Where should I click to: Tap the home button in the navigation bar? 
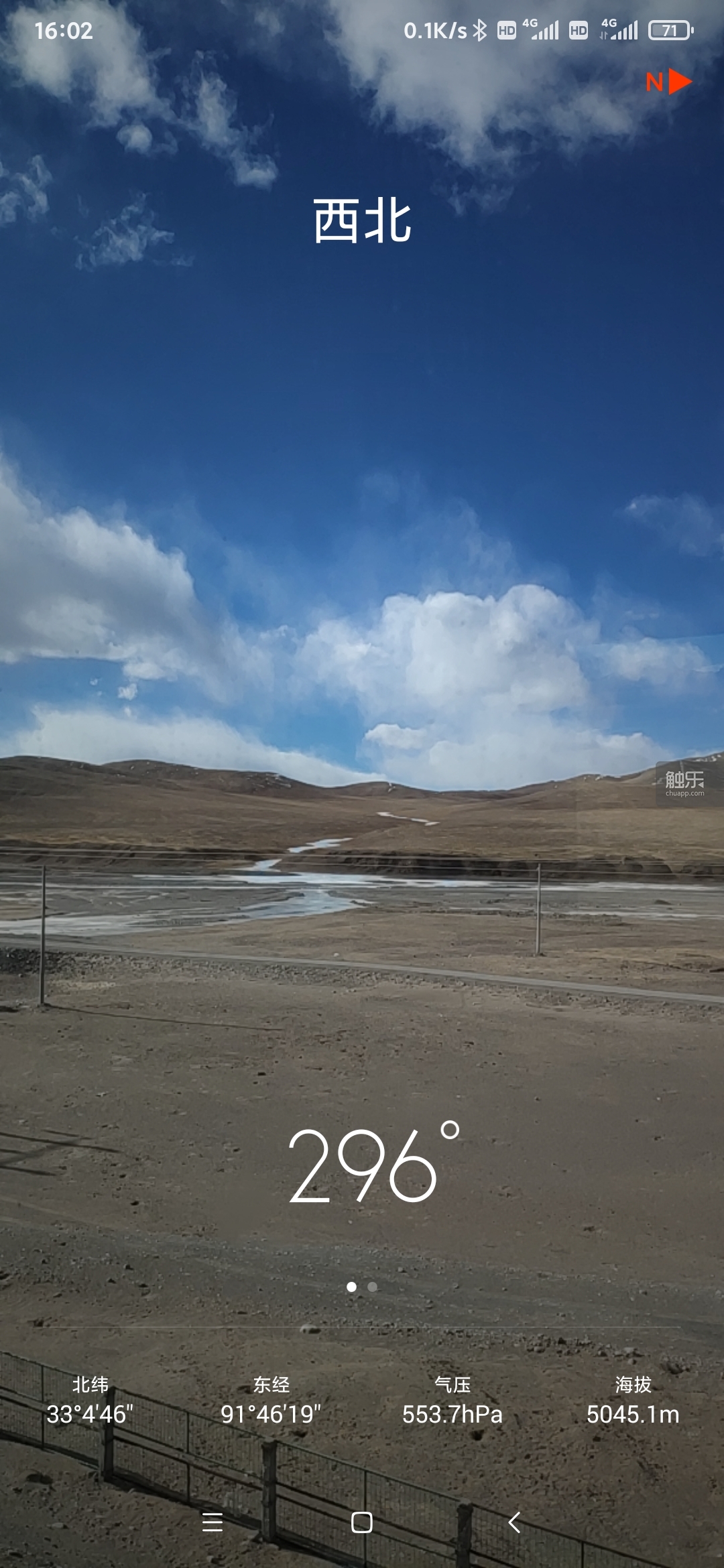(x=362, y=1522)
